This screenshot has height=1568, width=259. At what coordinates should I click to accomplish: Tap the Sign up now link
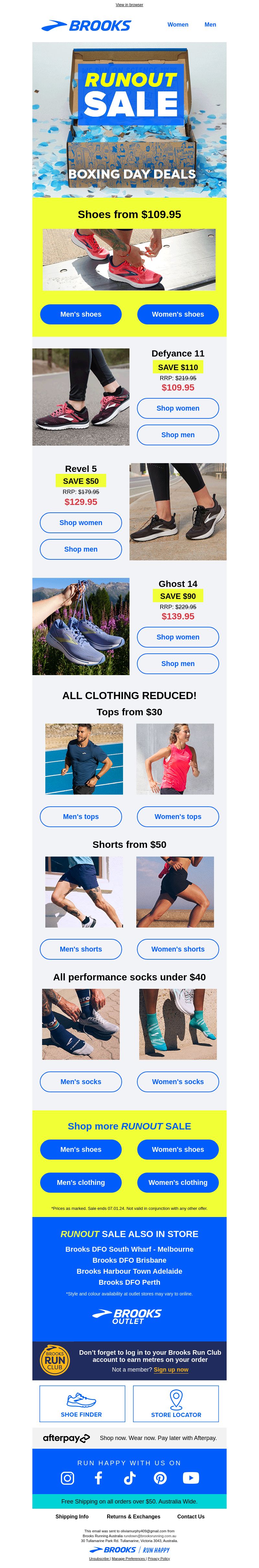point(171,1370)
